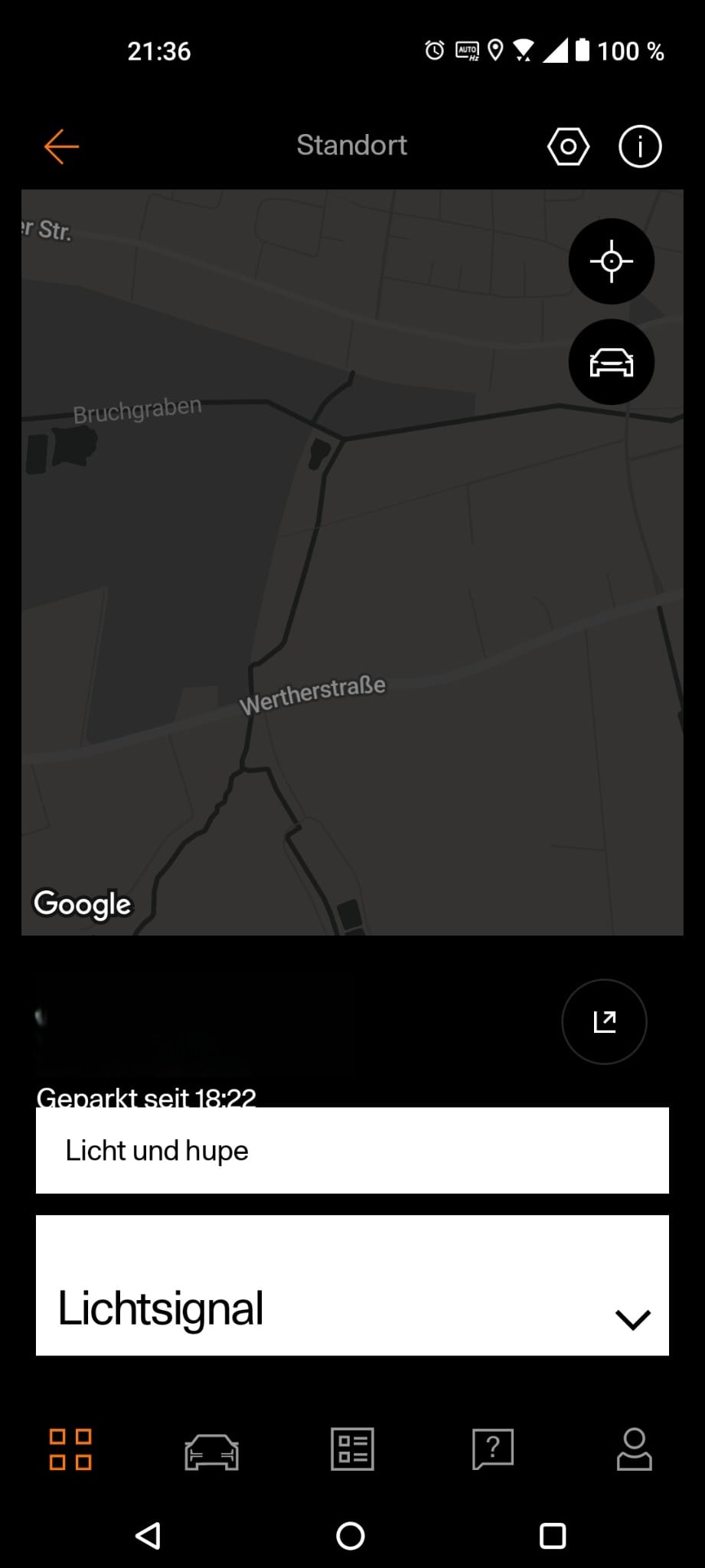
Task: Open location in external maps app
Action: point(604,1021)
